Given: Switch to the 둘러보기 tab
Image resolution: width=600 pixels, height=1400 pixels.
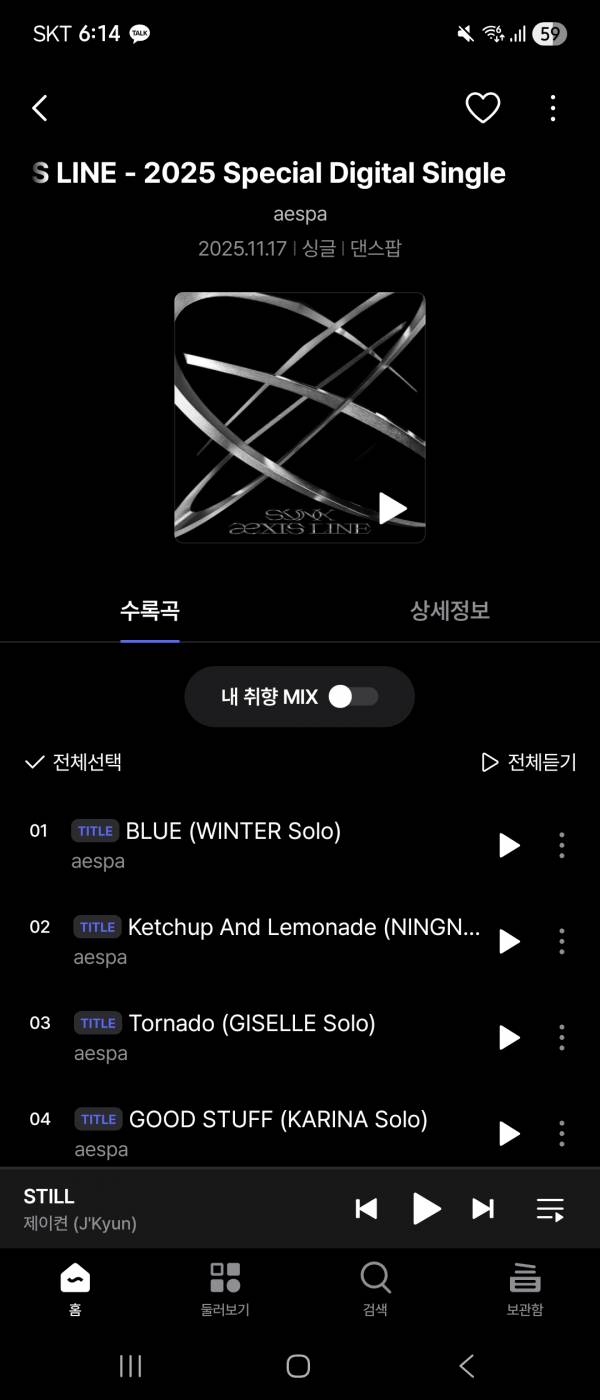Looking at the screenshot, I should tap(225, 1288).
